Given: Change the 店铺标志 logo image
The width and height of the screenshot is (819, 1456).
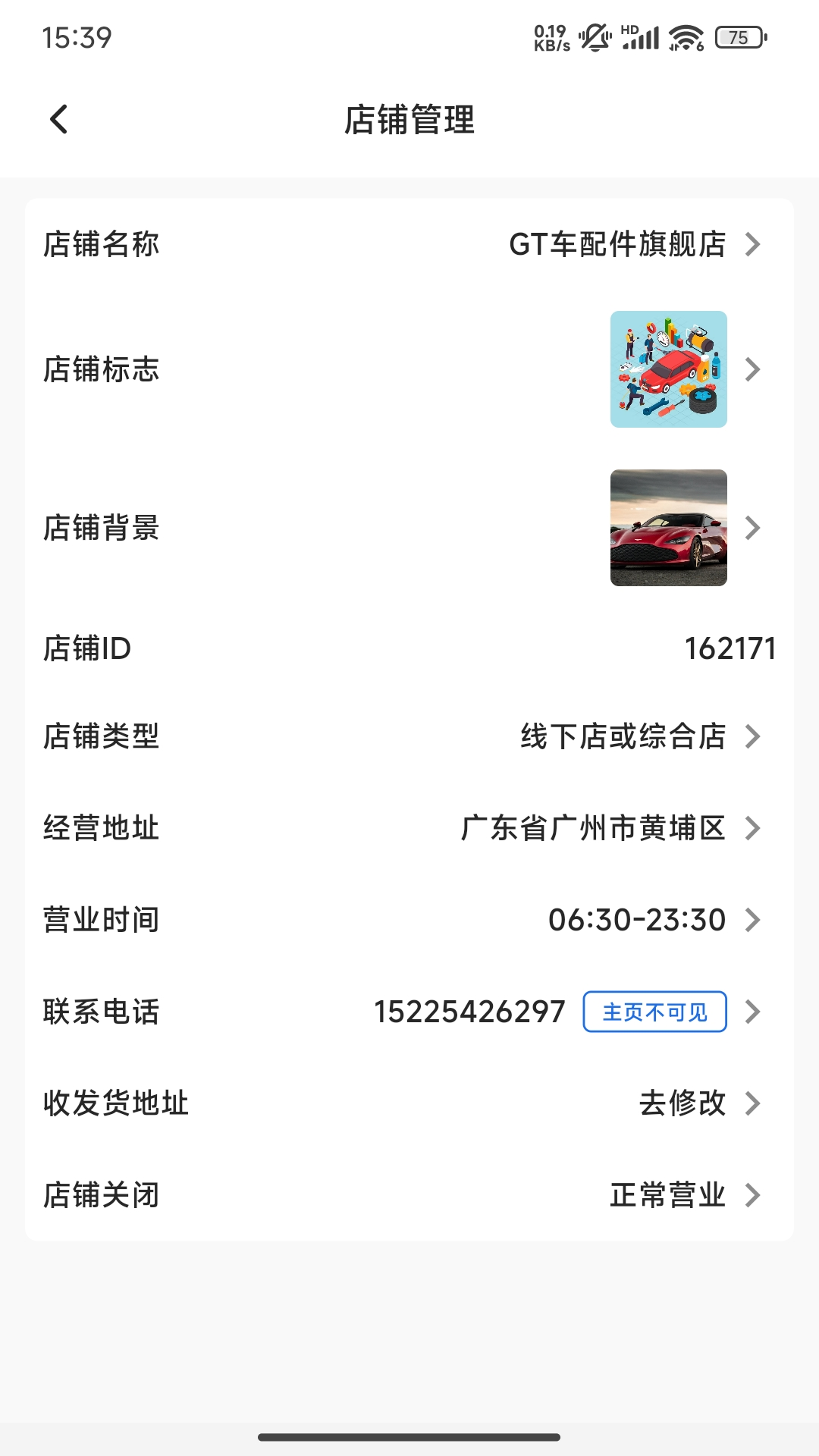Looking at the screenshot, I should point(668,369).
